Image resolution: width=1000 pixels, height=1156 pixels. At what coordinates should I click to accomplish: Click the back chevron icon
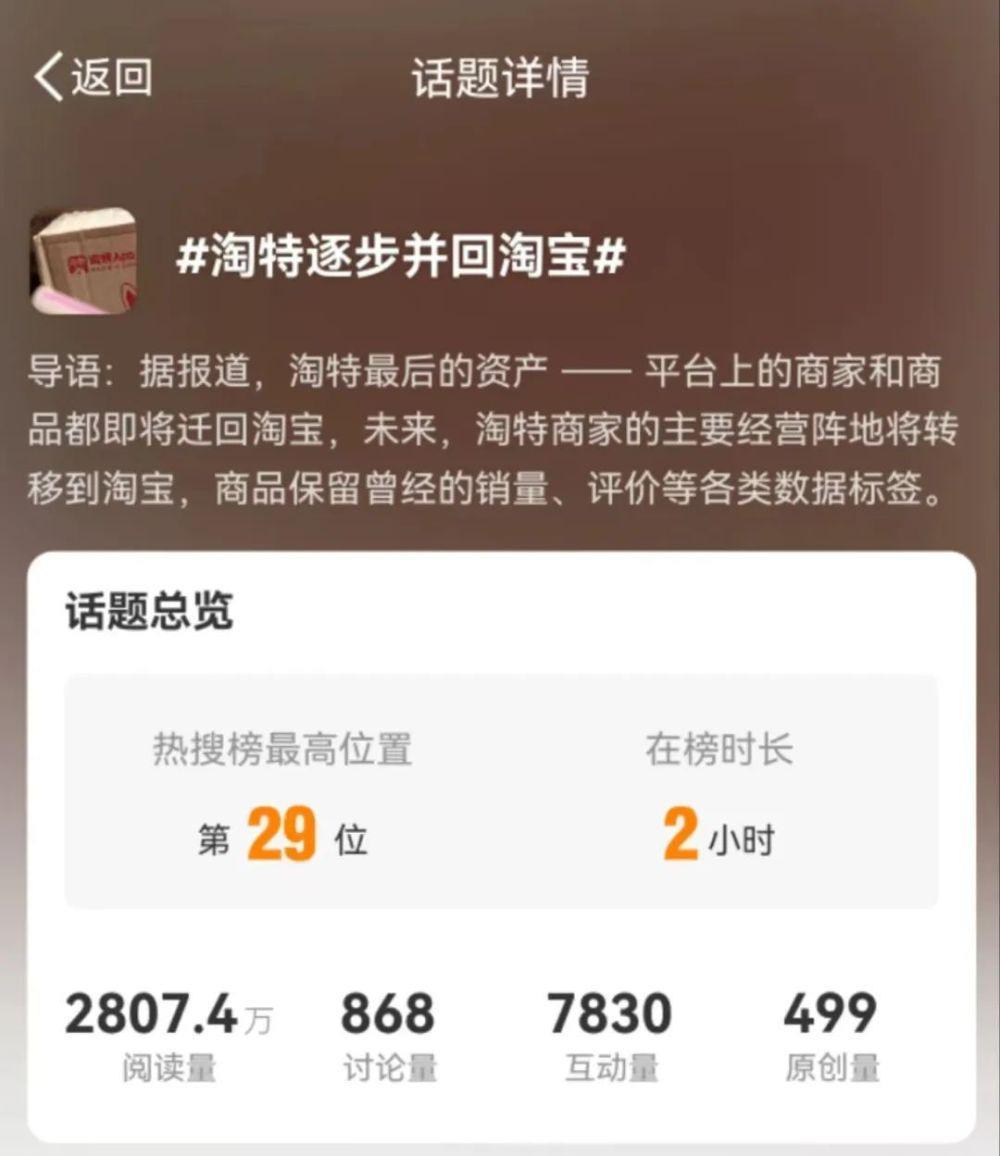[47, 78]
